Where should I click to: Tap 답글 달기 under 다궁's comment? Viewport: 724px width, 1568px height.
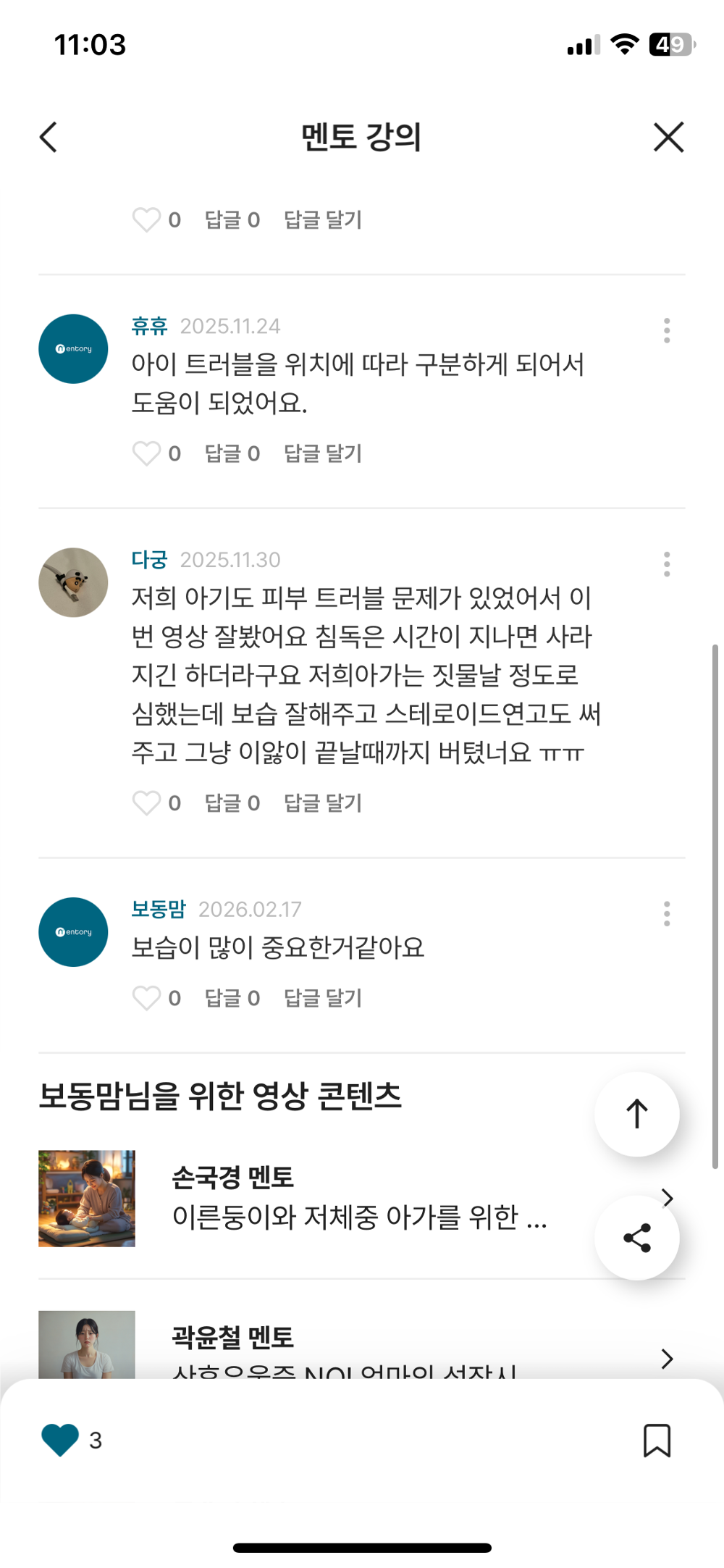(x=323, y=803)
